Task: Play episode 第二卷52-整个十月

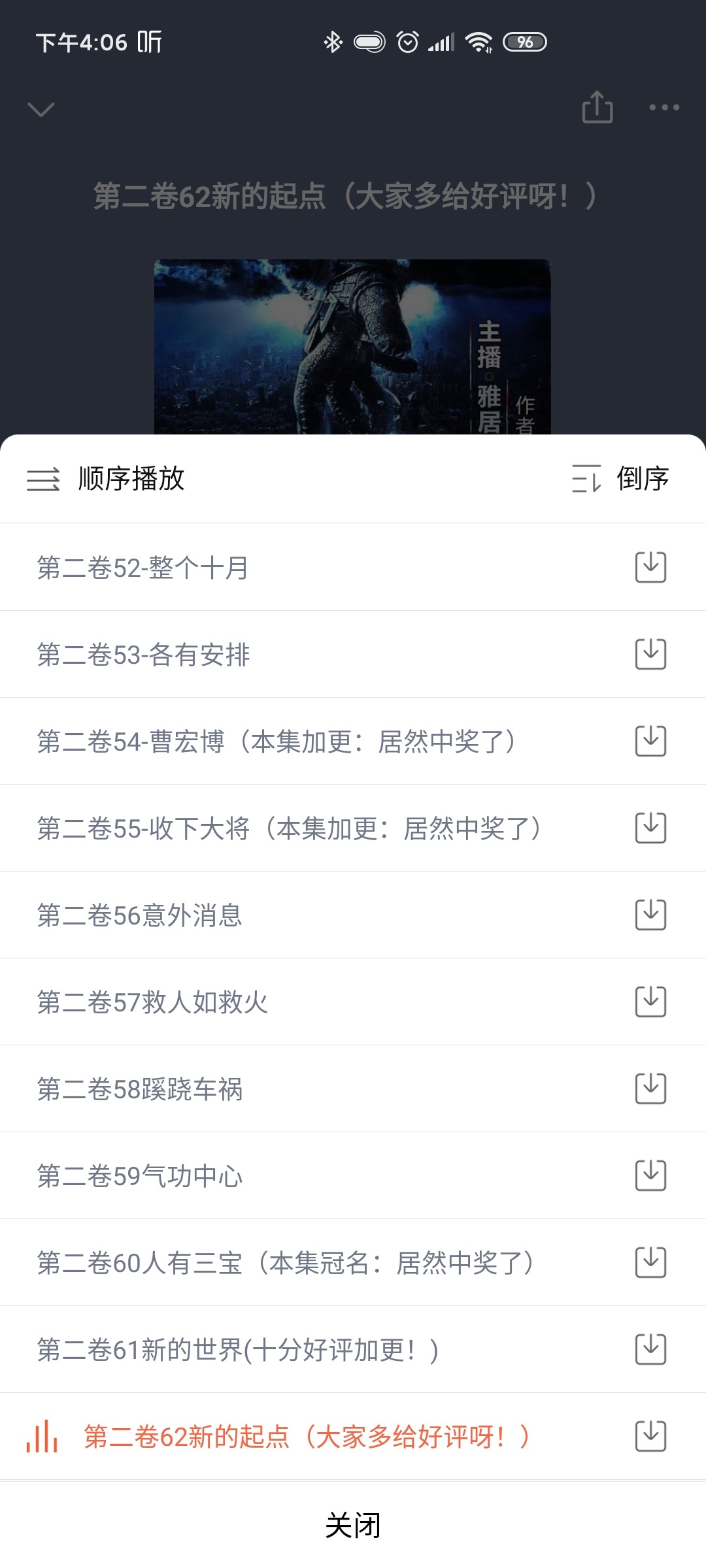Action: (x=143, y=567)
